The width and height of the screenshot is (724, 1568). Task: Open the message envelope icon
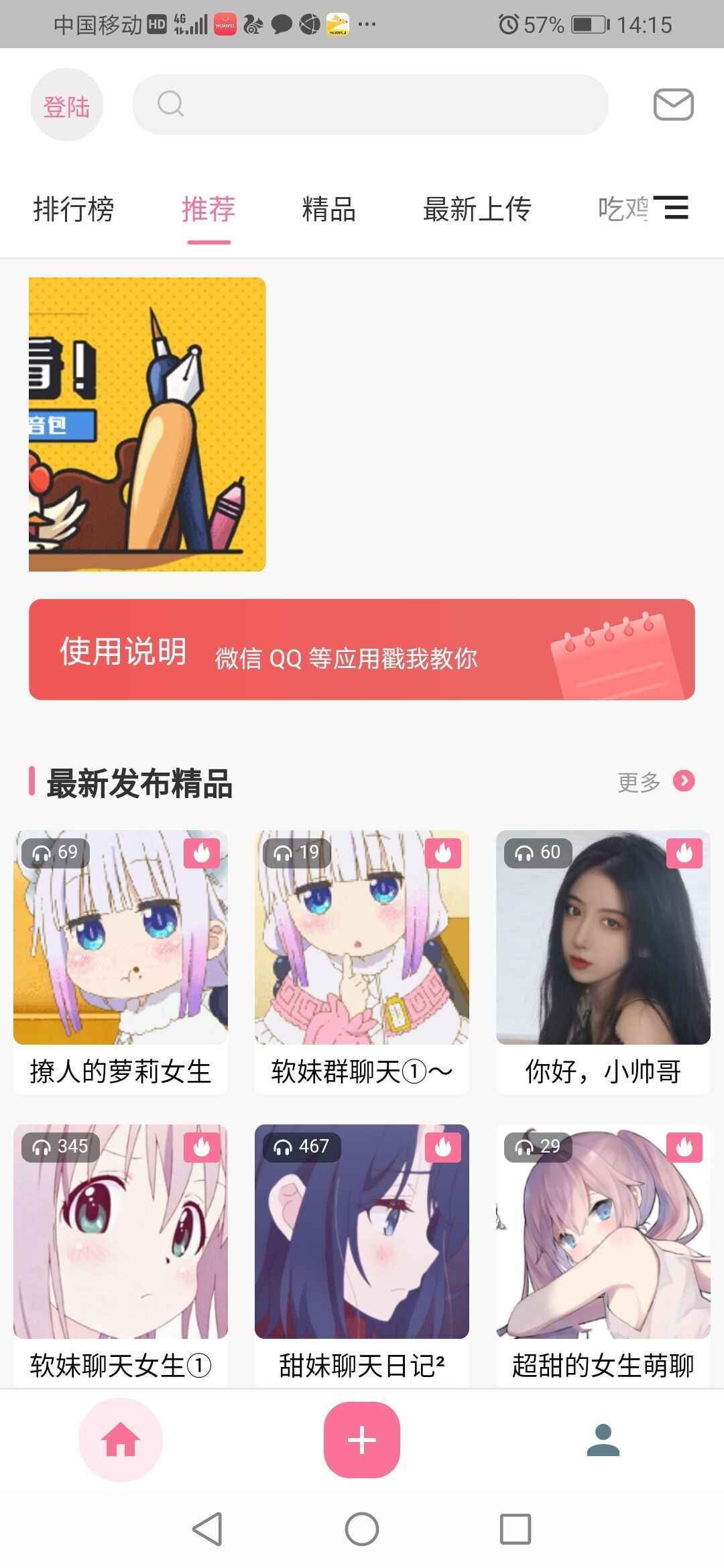click(674, 105)
